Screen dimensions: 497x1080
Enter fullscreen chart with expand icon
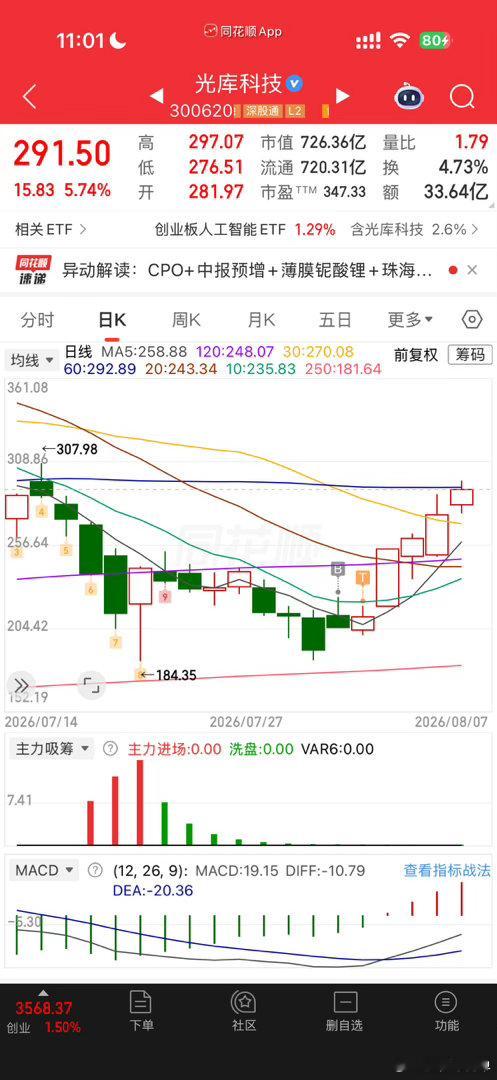(92, 685)
